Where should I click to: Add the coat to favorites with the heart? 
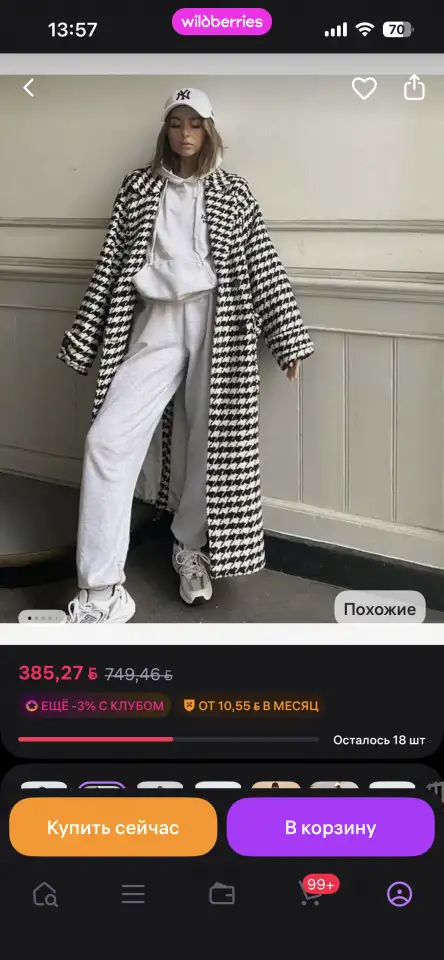click(364, 89)
